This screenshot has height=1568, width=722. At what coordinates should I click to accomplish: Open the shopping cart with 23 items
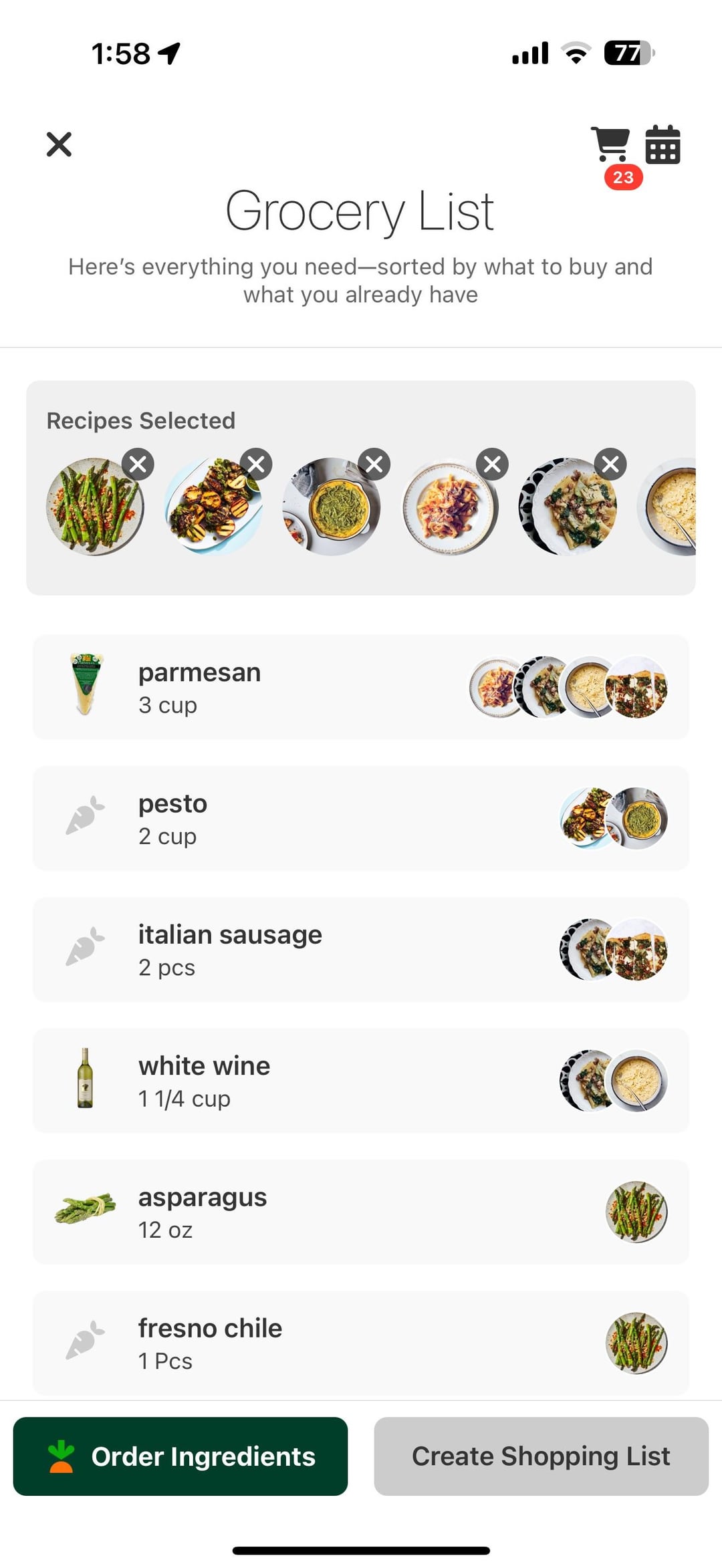pos(611,146)
